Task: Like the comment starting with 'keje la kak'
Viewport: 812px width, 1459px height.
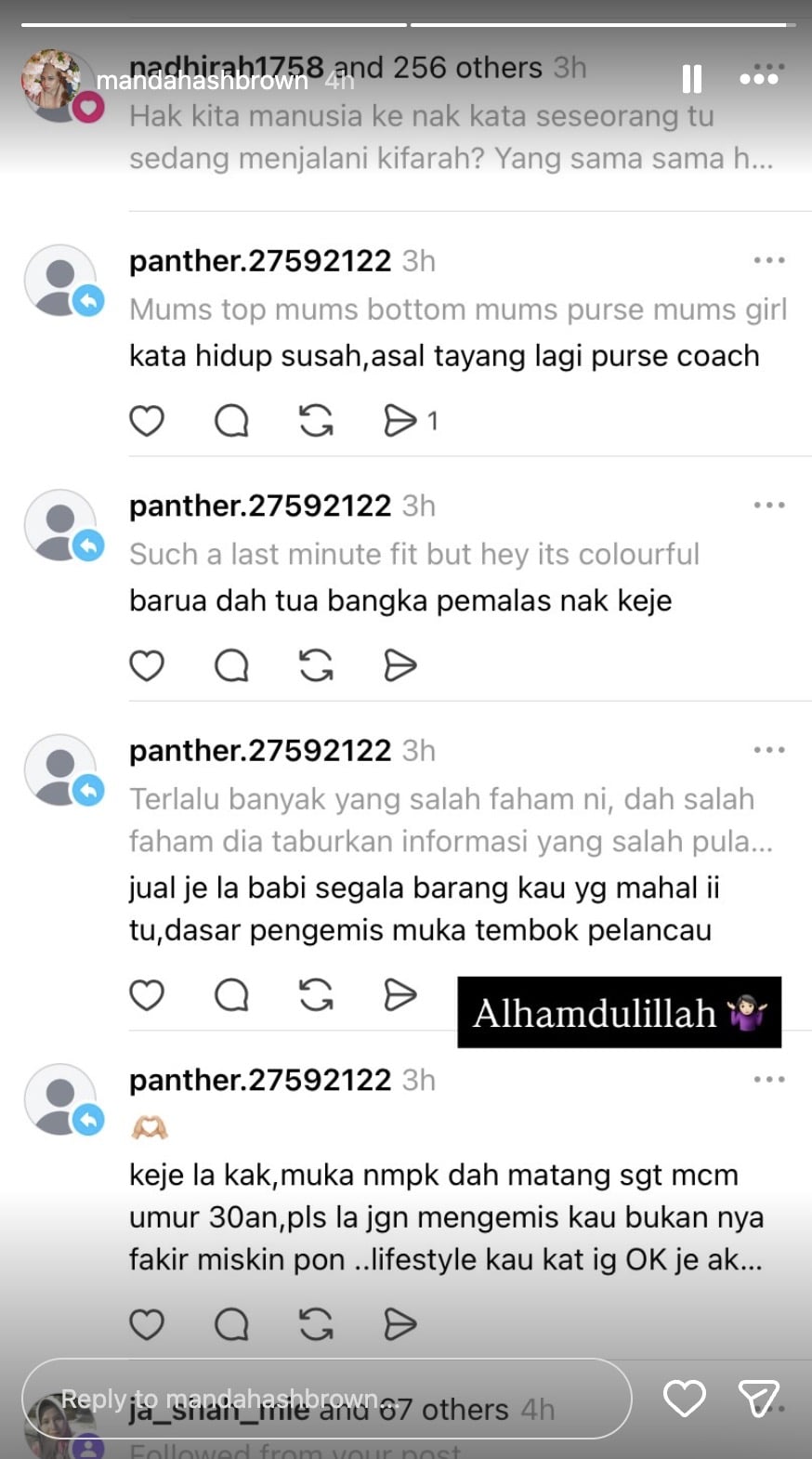Action: tap(147, 1324)
